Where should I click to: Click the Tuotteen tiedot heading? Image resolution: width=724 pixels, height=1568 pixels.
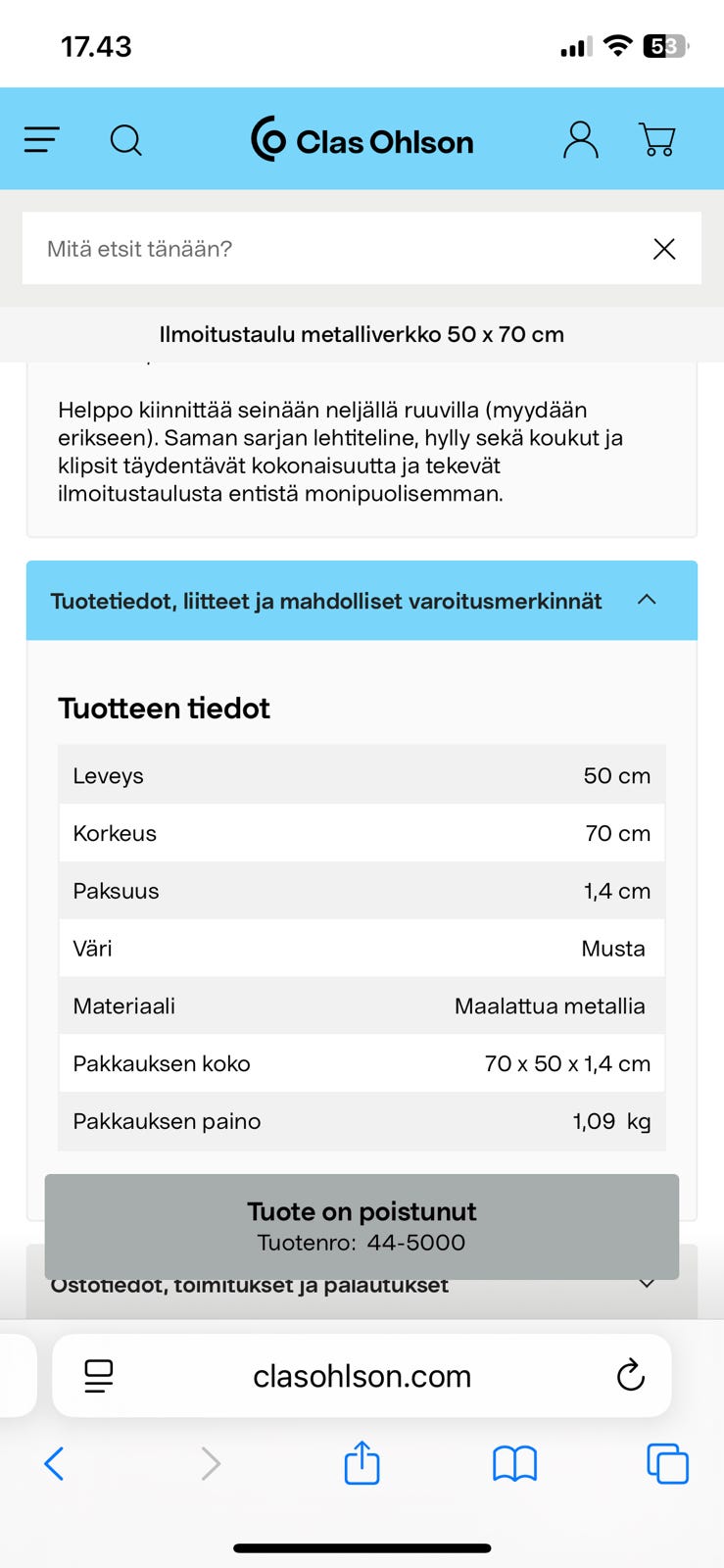click(x=164, y=708)
